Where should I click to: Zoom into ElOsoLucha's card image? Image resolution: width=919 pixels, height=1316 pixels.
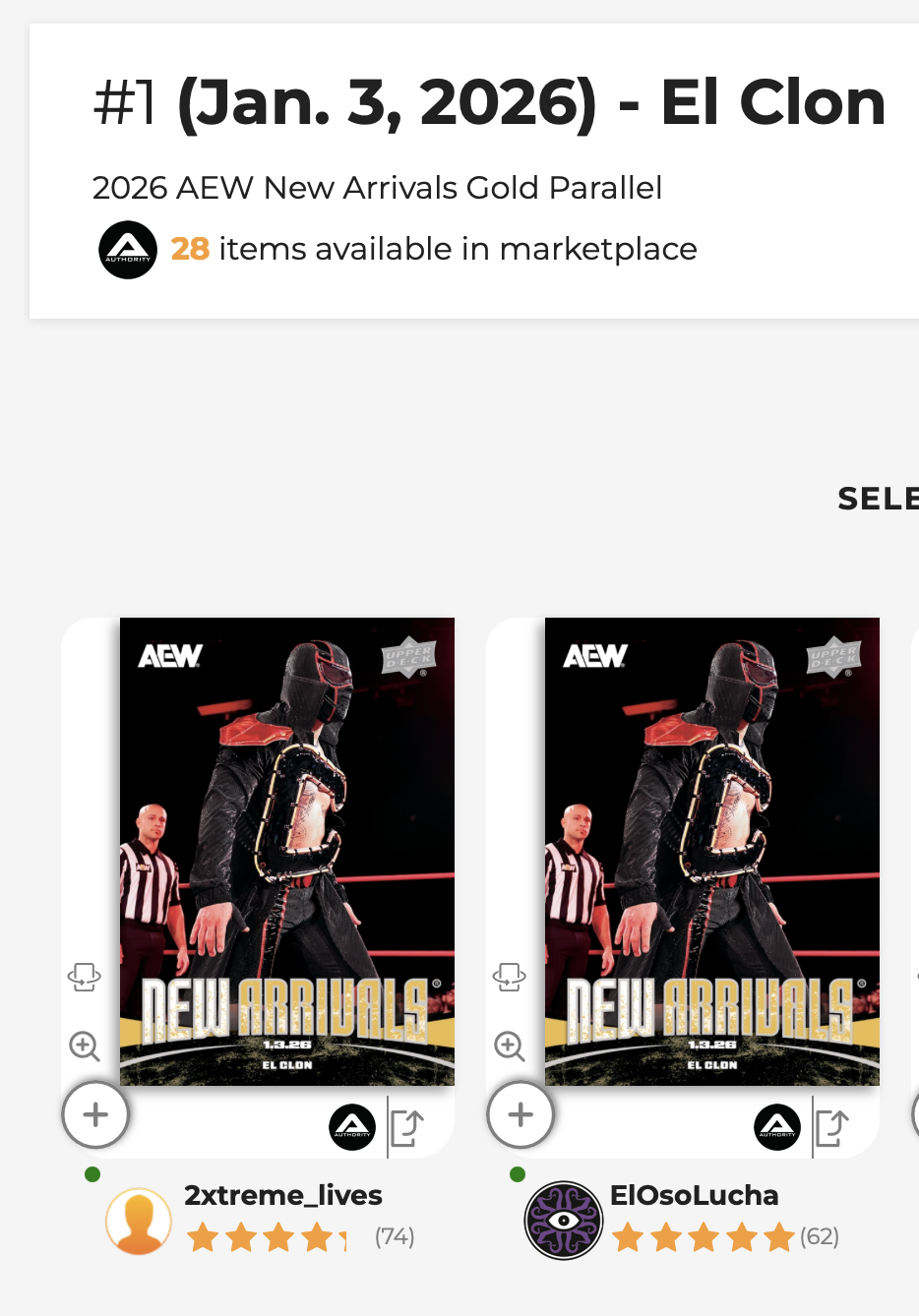pos(510,1047)
